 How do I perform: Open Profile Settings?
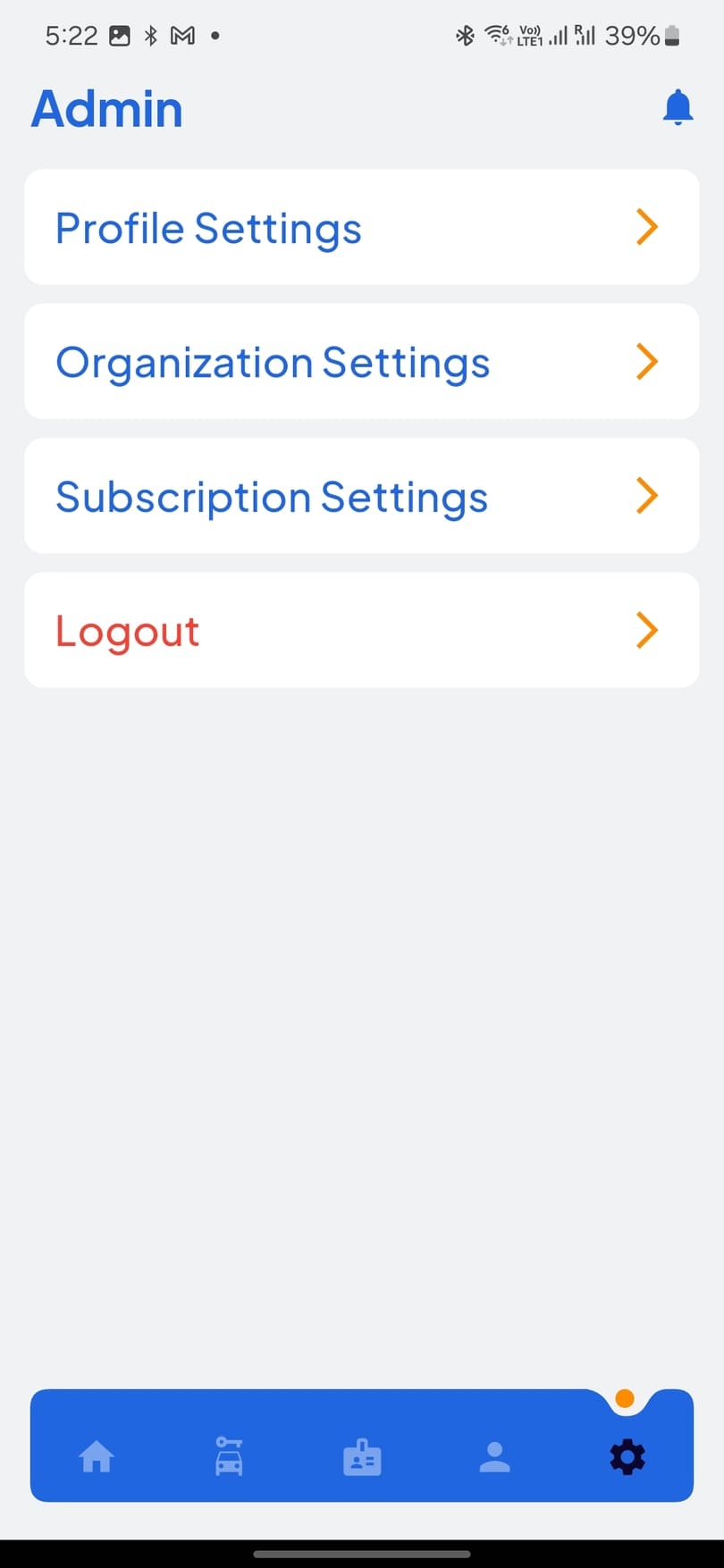(361, 227)
